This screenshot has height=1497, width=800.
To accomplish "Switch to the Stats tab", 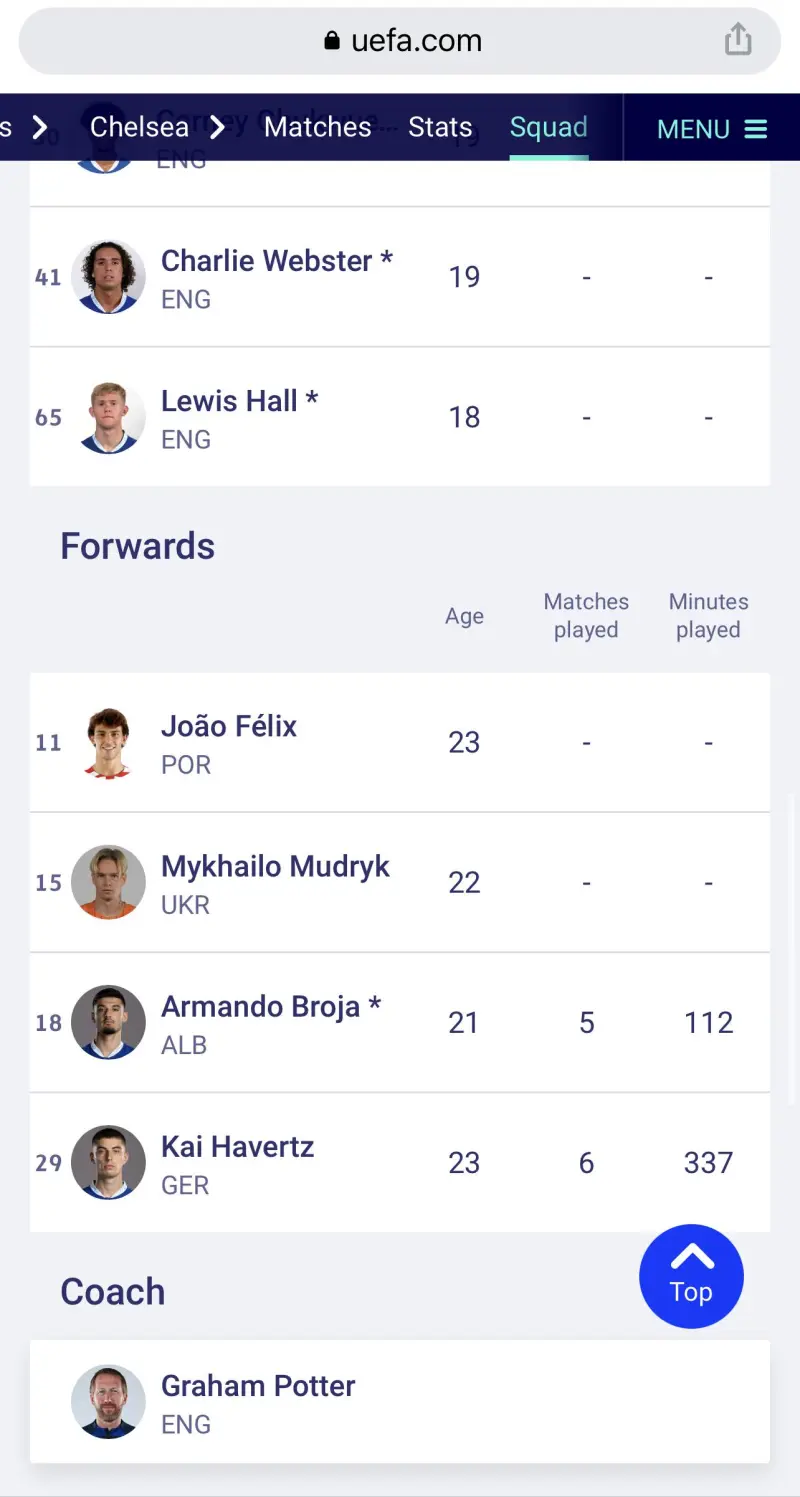I will pyautogui.click(x=440, y=127).
